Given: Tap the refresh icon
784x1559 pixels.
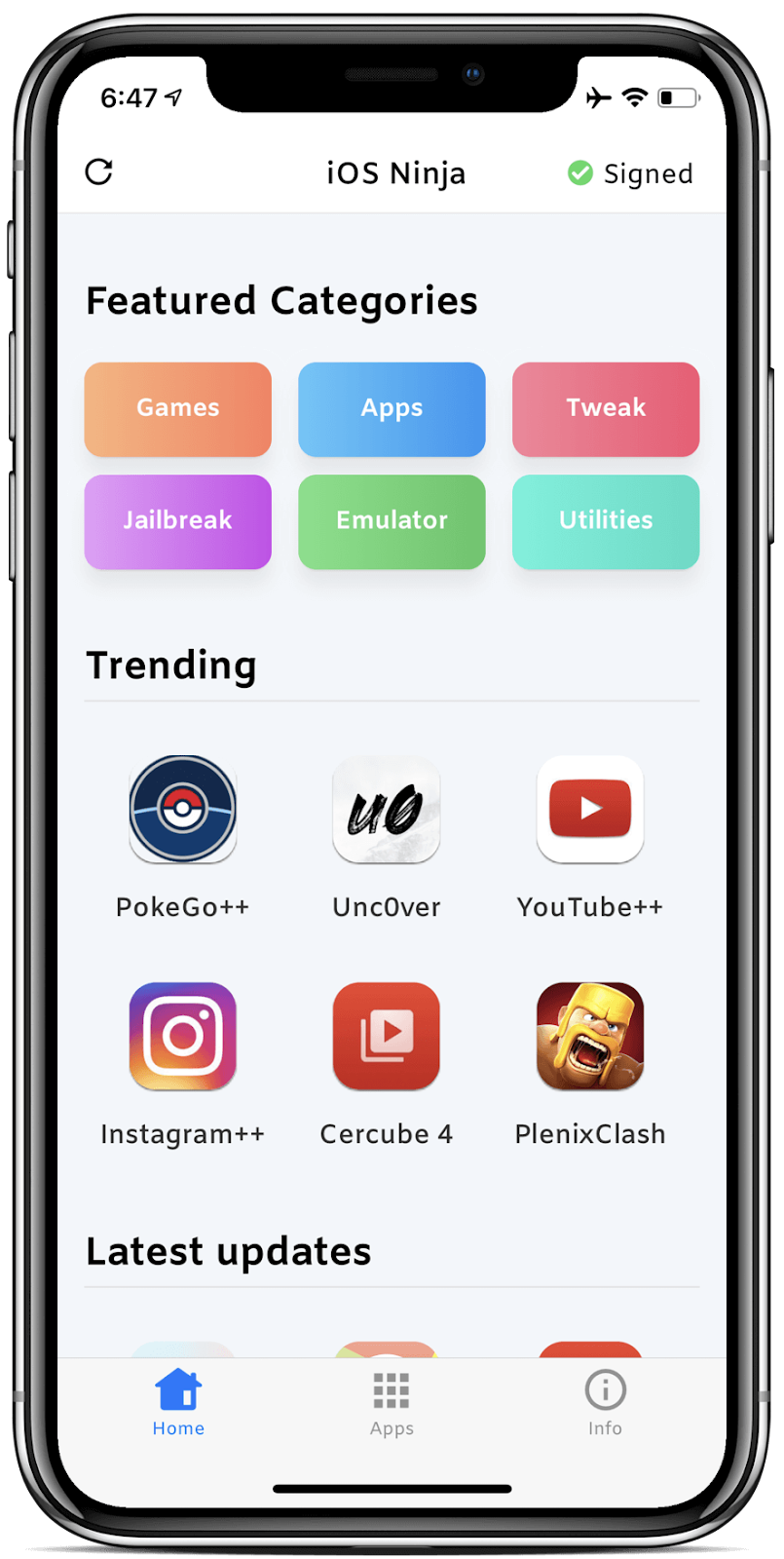Looking at the screenshot, I should 99,172.
